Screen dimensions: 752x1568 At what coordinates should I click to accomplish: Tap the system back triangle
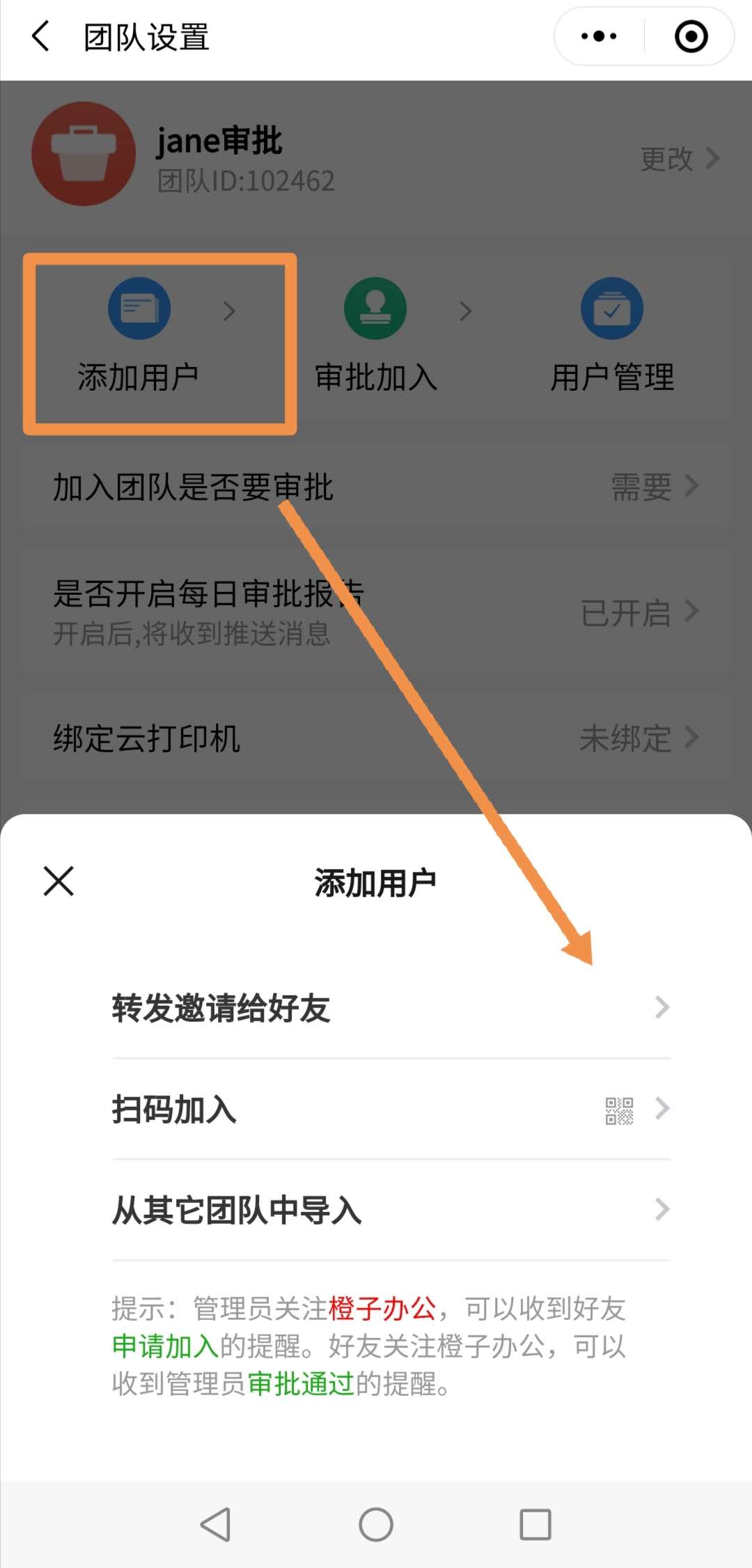(216, 1525)
